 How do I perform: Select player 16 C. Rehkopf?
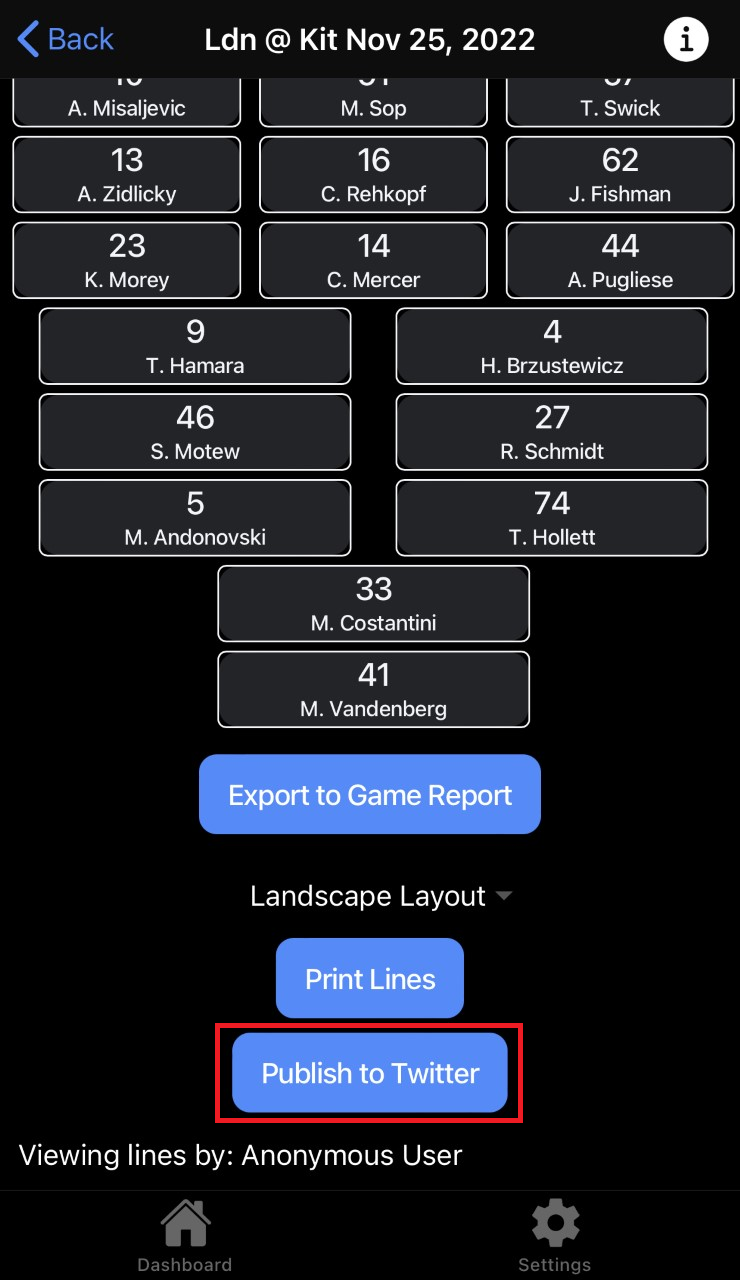pos(373,175)
